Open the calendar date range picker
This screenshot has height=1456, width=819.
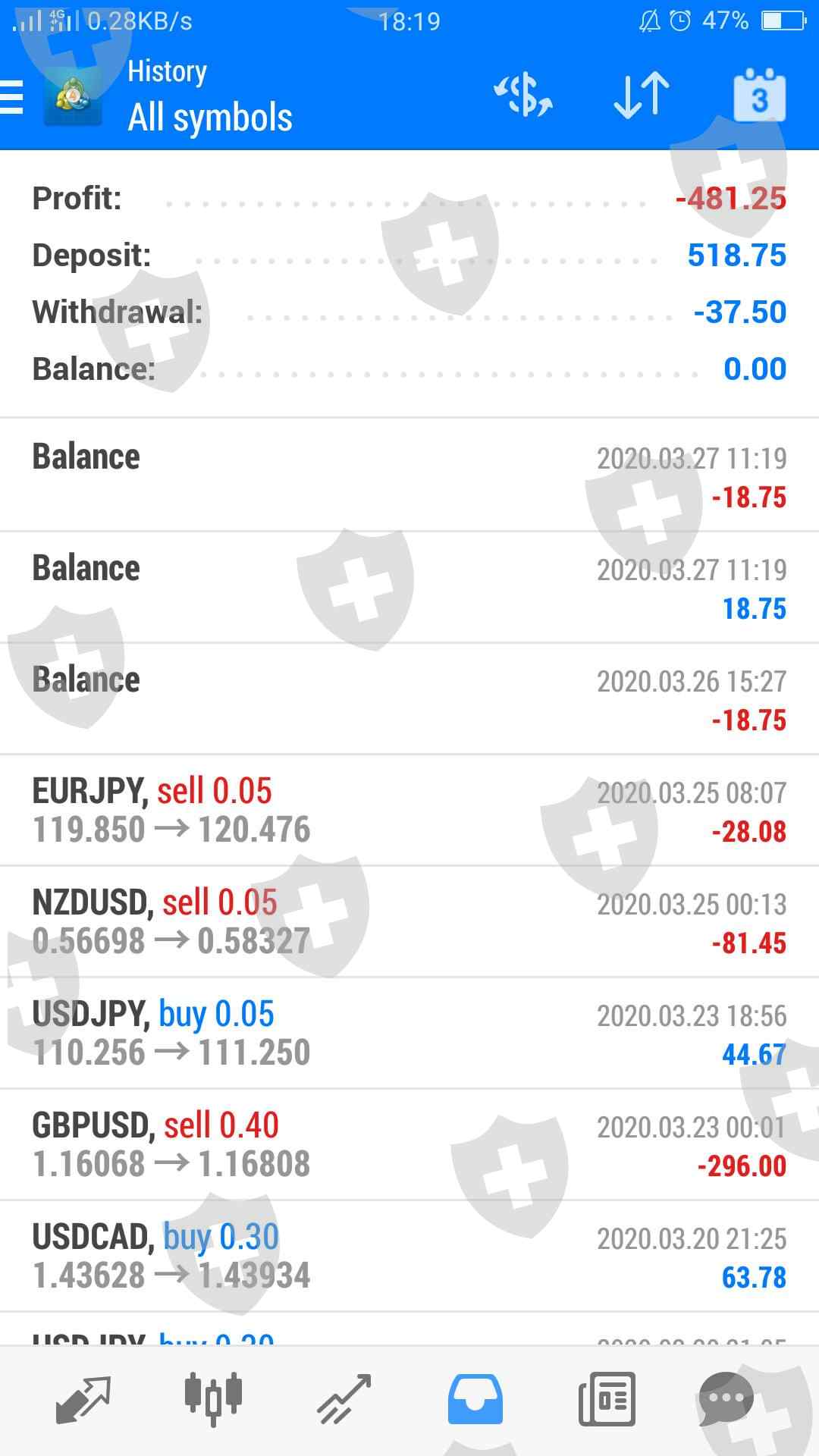(x=759, y=96)
